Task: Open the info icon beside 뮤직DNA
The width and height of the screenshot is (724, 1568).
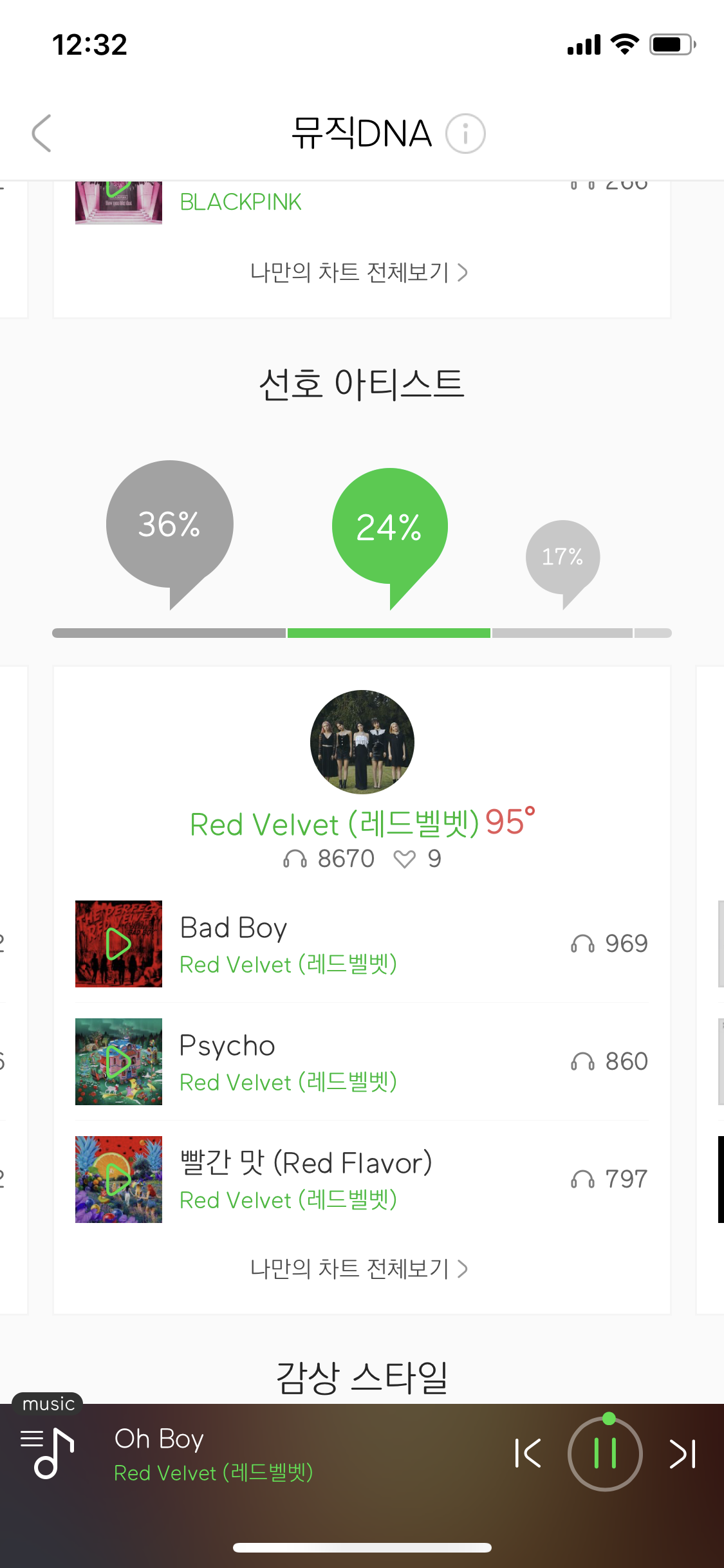Action: [x=465, y=134]
